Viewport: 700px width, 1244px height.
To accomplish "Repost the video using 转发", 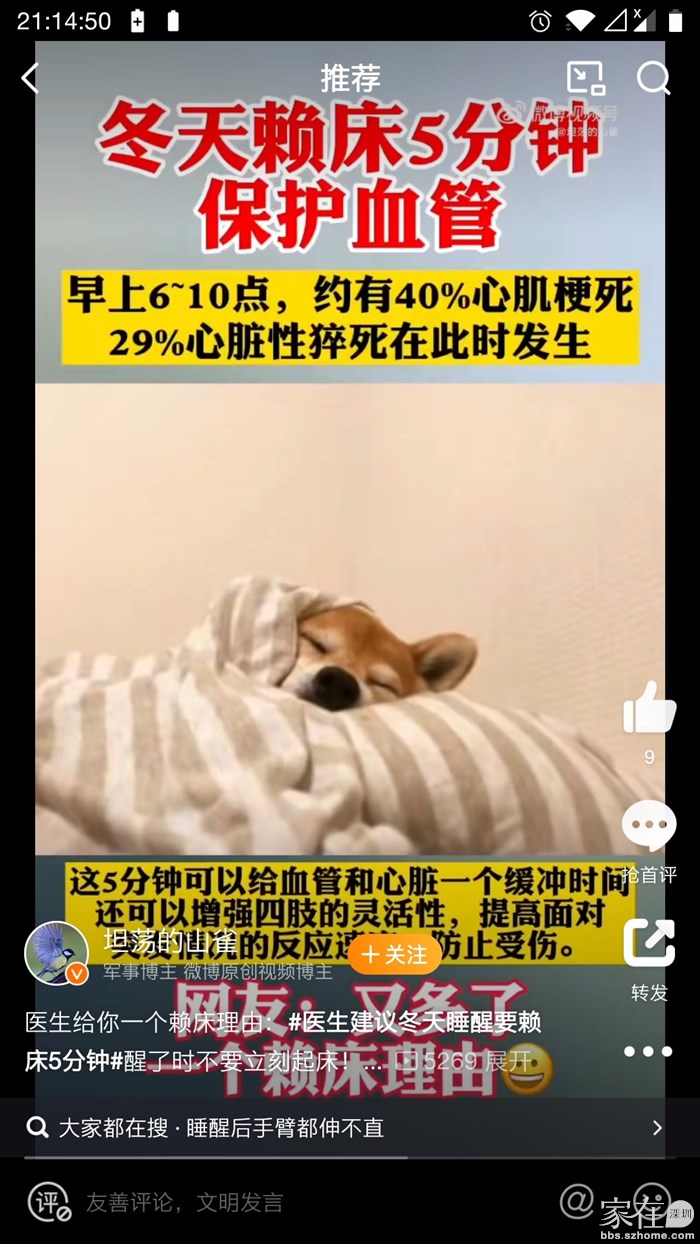I will pyautogui.click(x=649, y=943).
